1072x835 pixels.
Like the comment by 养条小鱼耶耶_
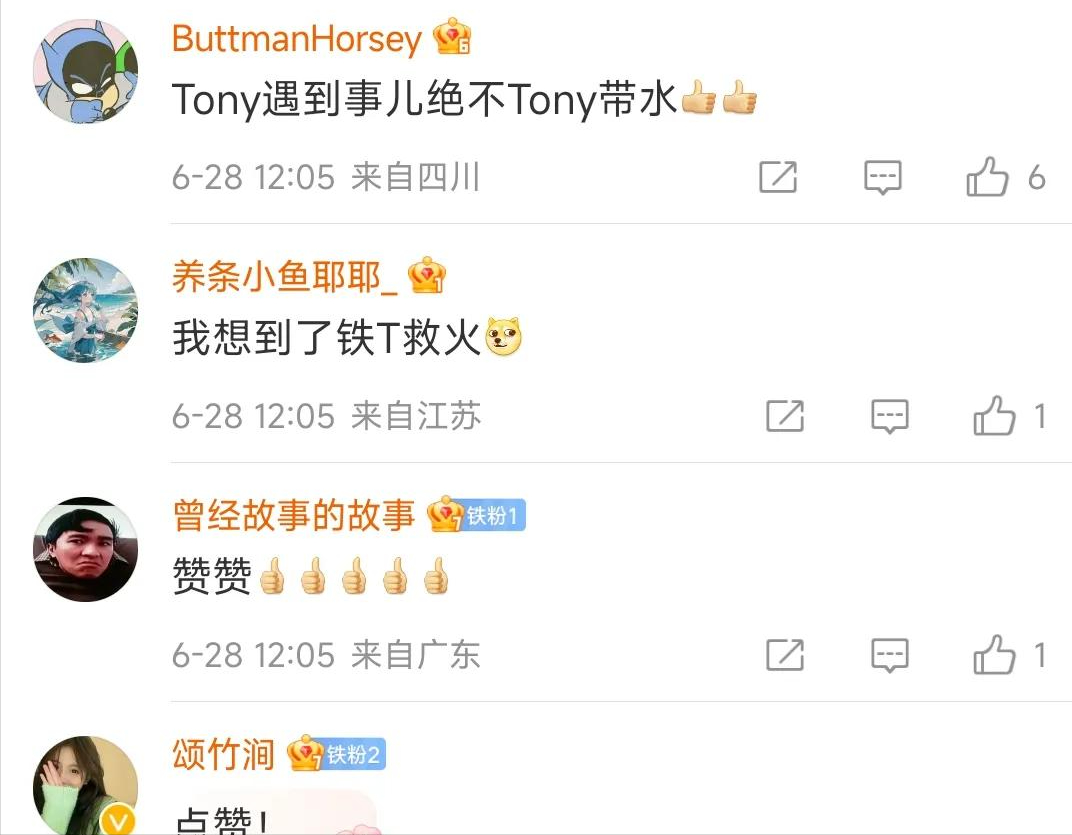(x=994, y=416)
